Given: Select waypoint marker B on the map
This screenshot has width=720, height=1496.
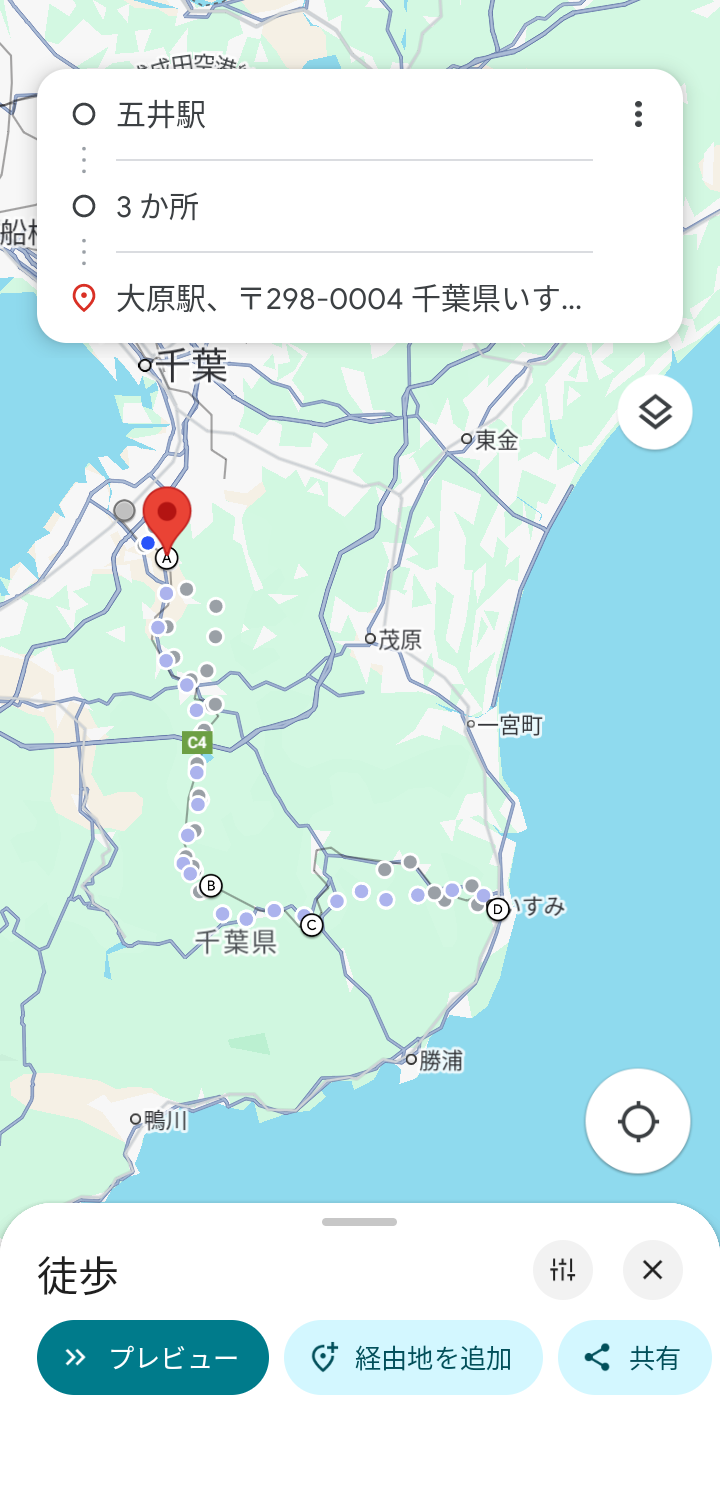Looking at the screenshot, I should [210, 885].
